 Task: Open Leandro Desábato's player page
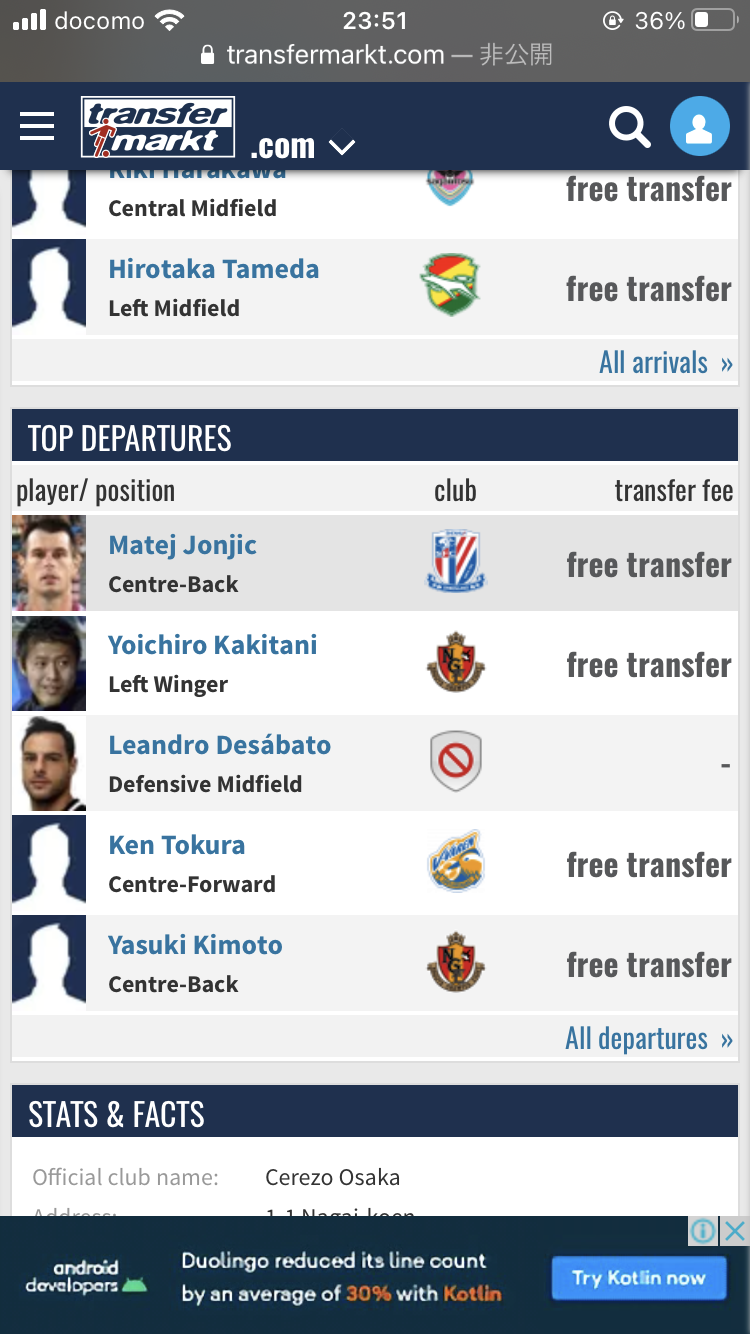point(220,745)
